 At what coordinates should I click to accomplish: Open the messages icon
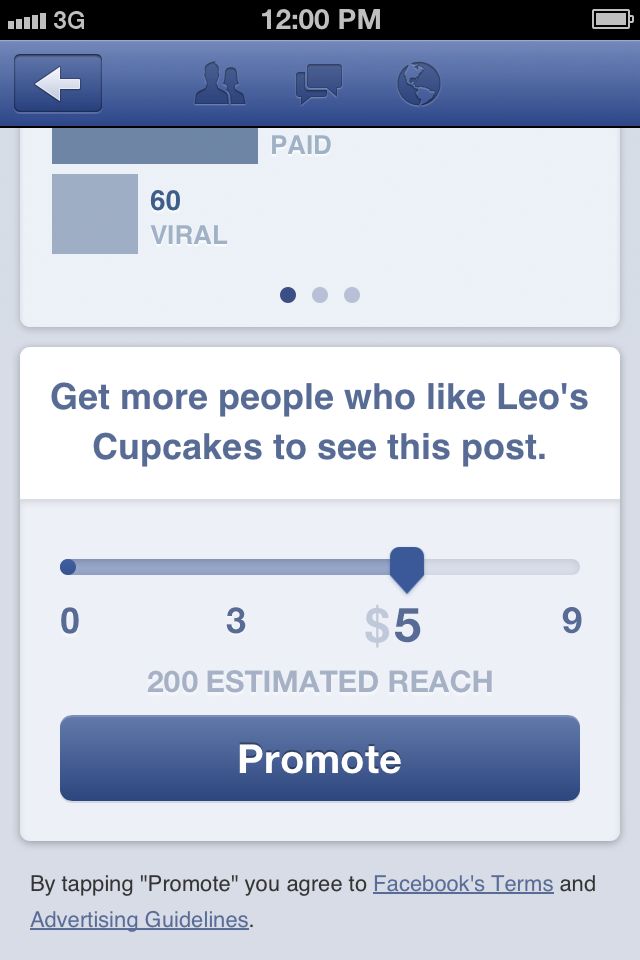tap(319, 84)
